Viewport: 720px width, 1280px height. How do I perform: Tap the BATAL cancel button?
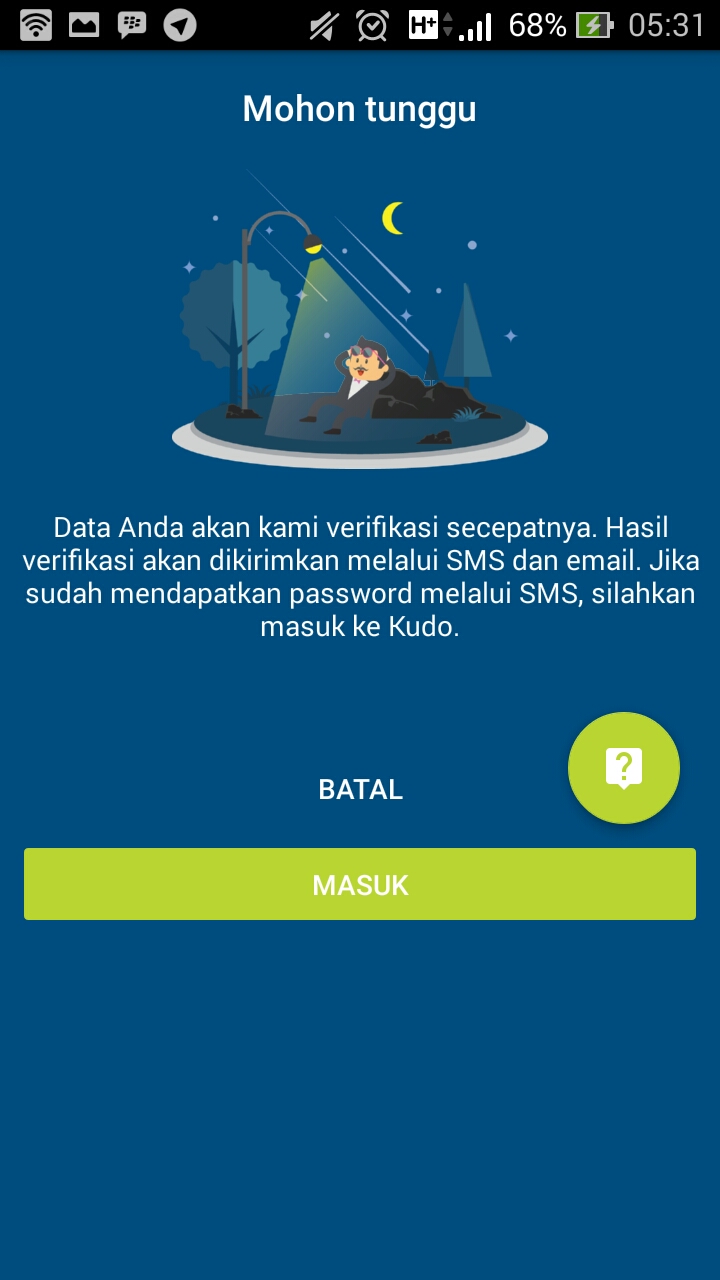(360, 789)
